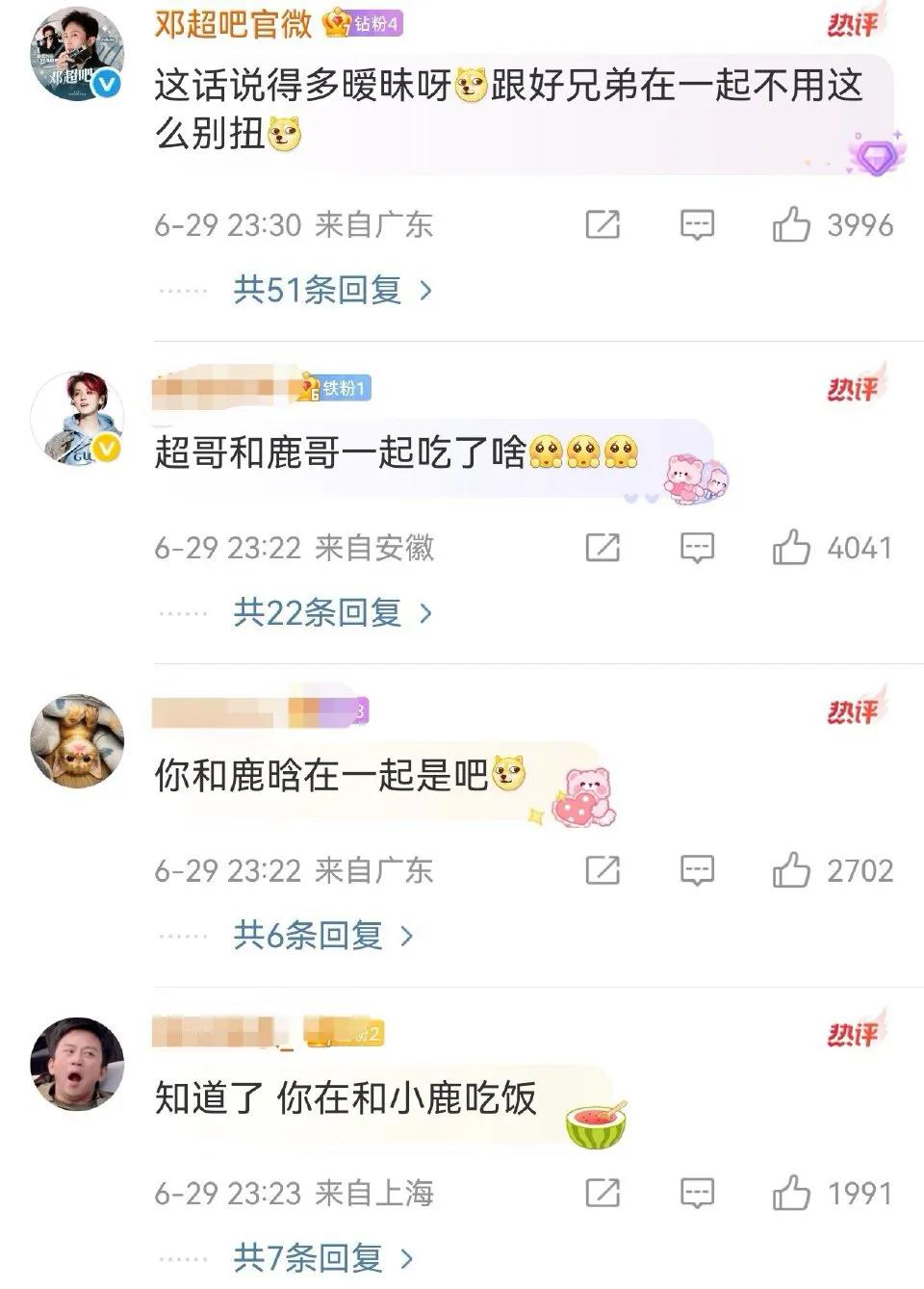Open 邓超吧官微 profile name
The width and height of the screenshot is (924, 1289).
pyautogui.click(x=233, y=23)
